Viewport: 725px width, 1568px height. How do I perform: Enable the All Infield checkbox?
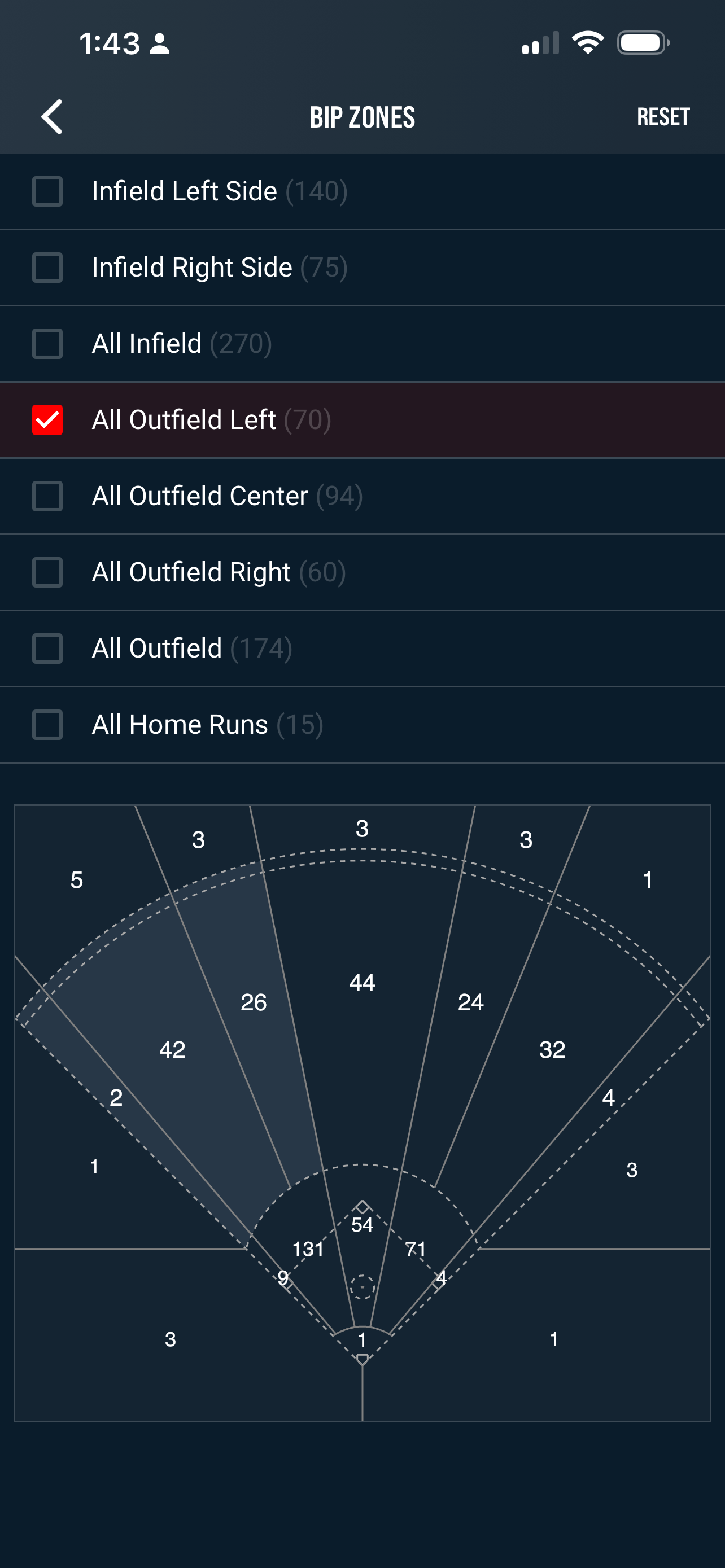[47, 344]
